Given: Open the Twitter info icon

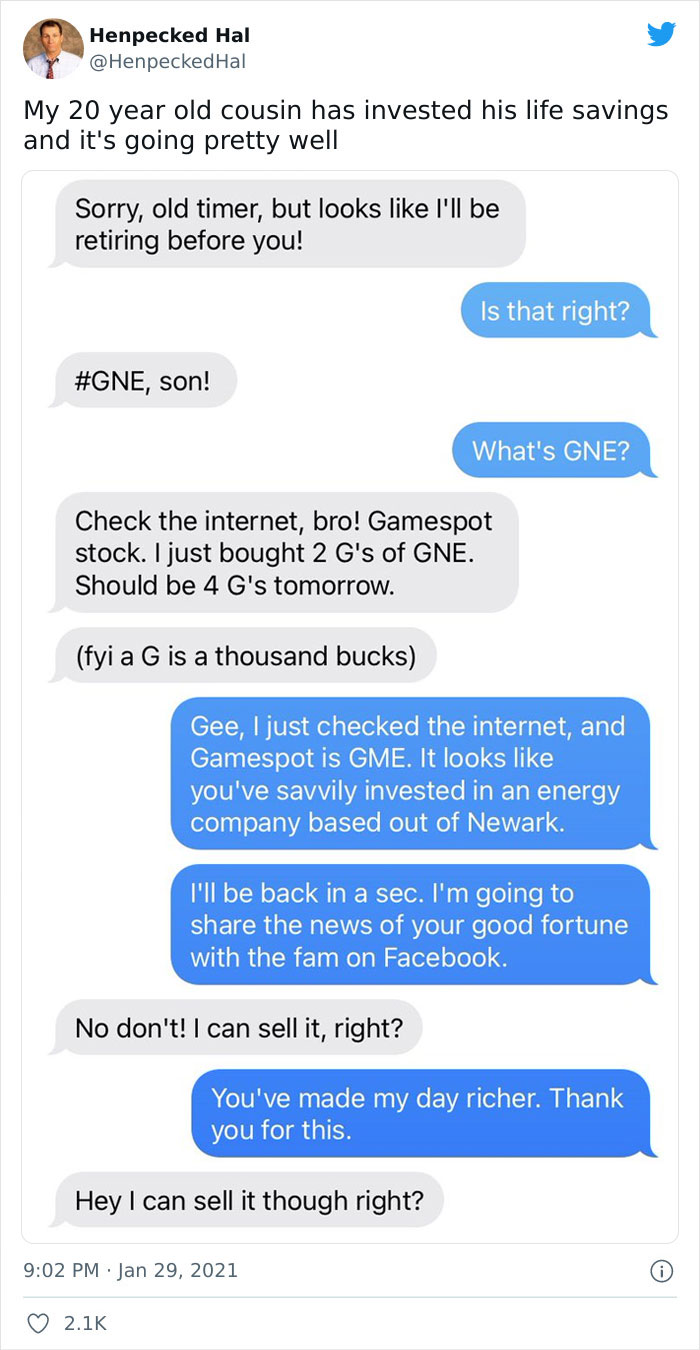Looking at the screenshot, I should point(660,1271).
